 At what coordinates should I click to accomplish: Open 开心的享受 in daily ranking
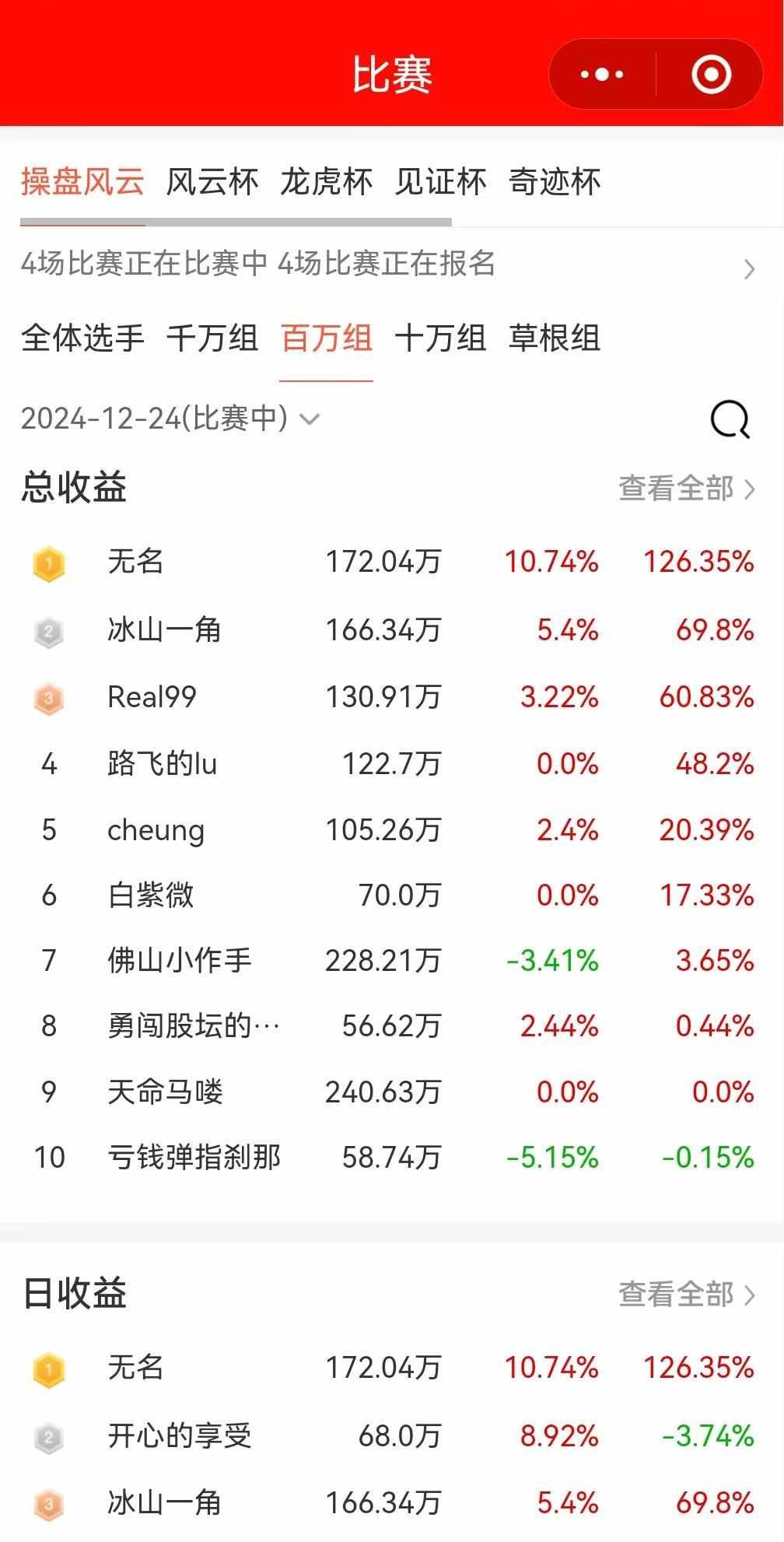click(x=392, y=1435)
